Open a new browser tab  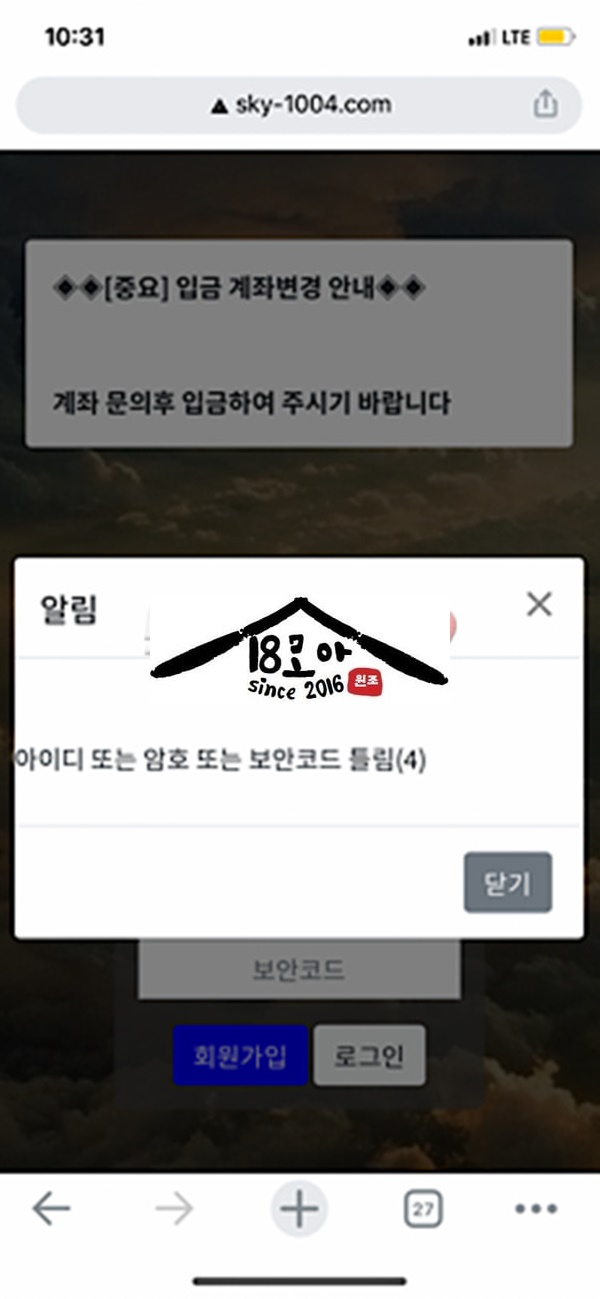[298, 1209]
